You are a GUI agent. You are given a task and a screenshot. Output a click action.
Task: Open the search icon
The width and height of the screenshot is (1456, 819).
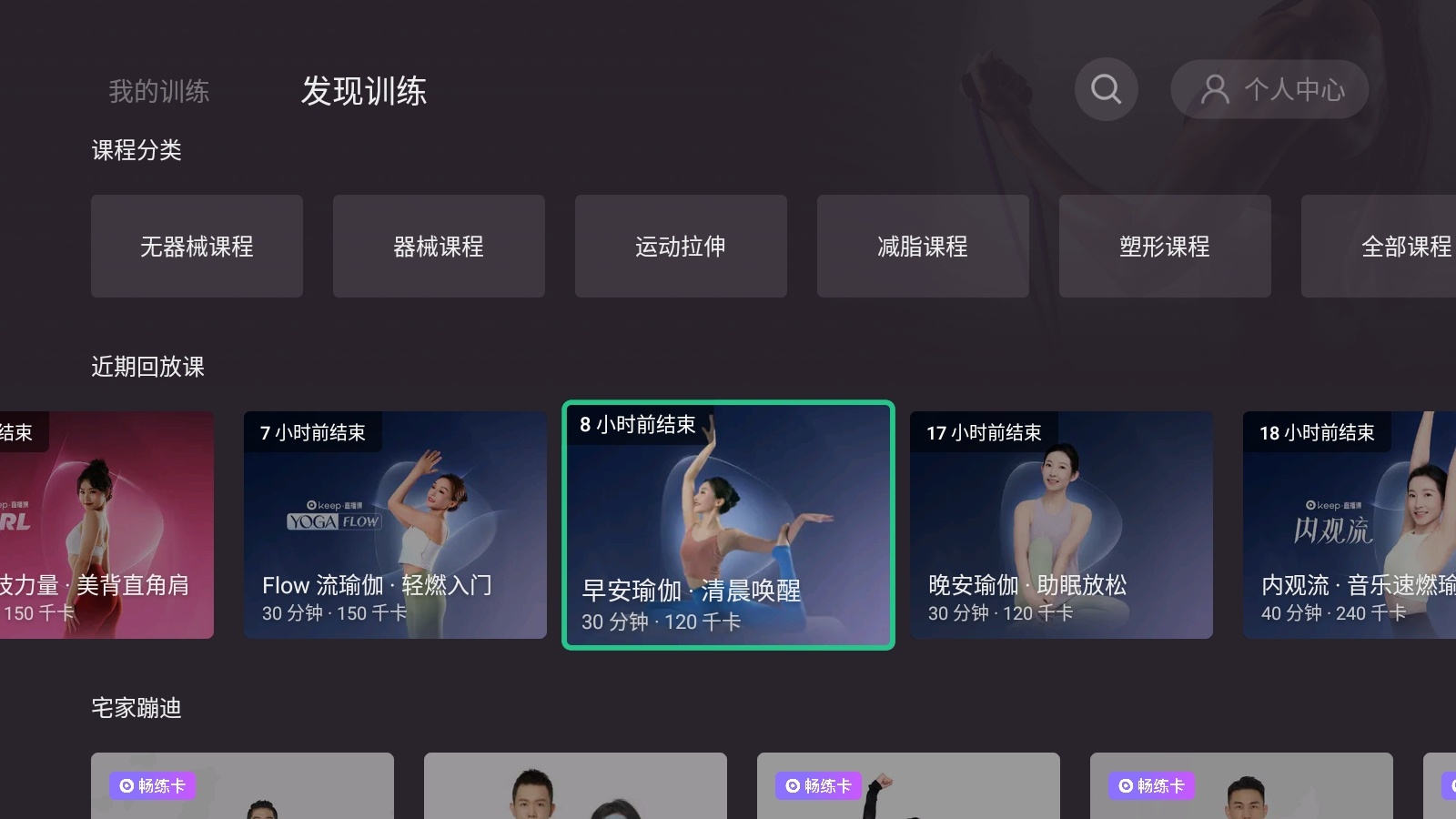click(x=1106, y=89)
